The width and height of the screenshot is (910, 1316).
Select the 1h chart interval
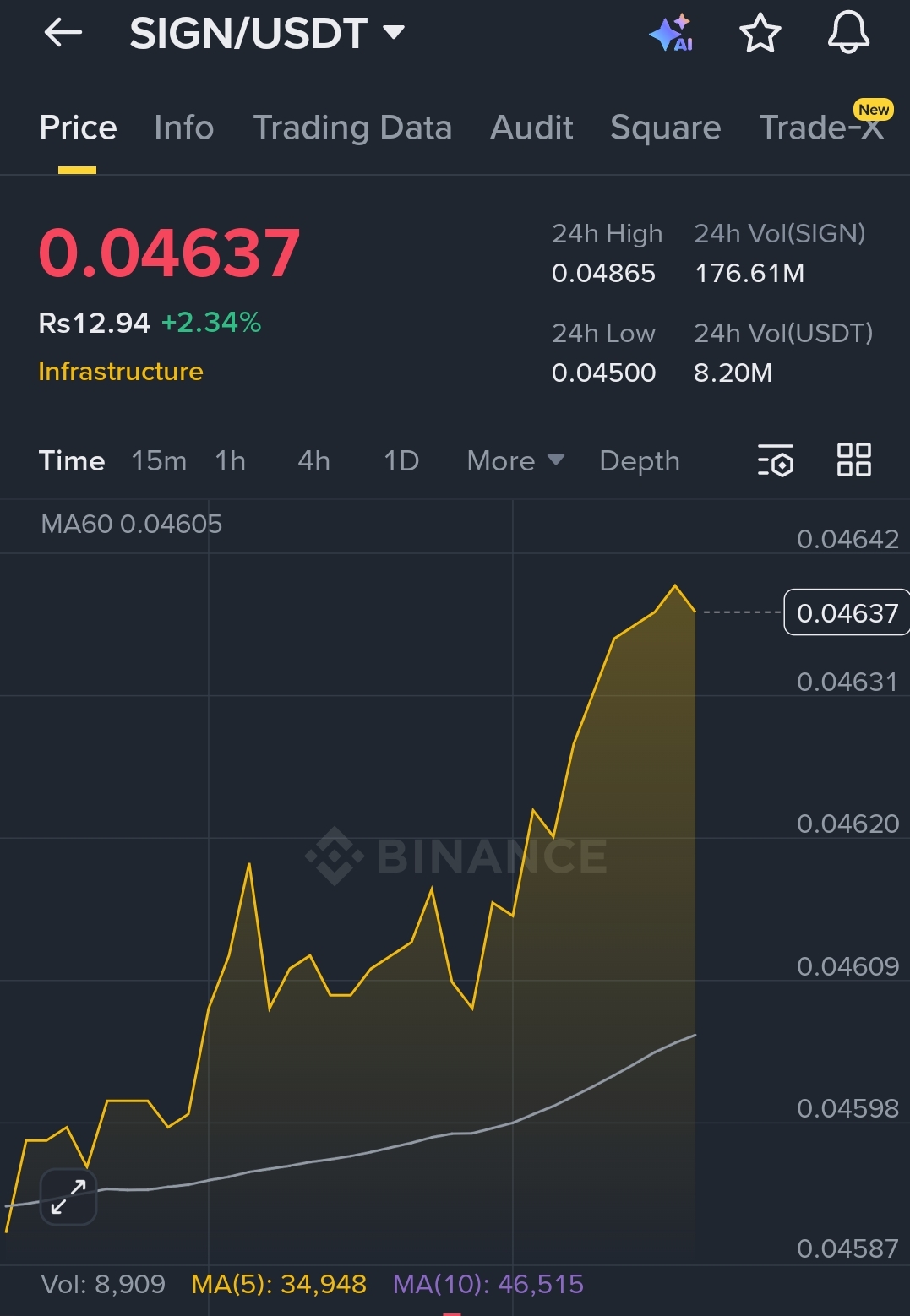point(230,461)
